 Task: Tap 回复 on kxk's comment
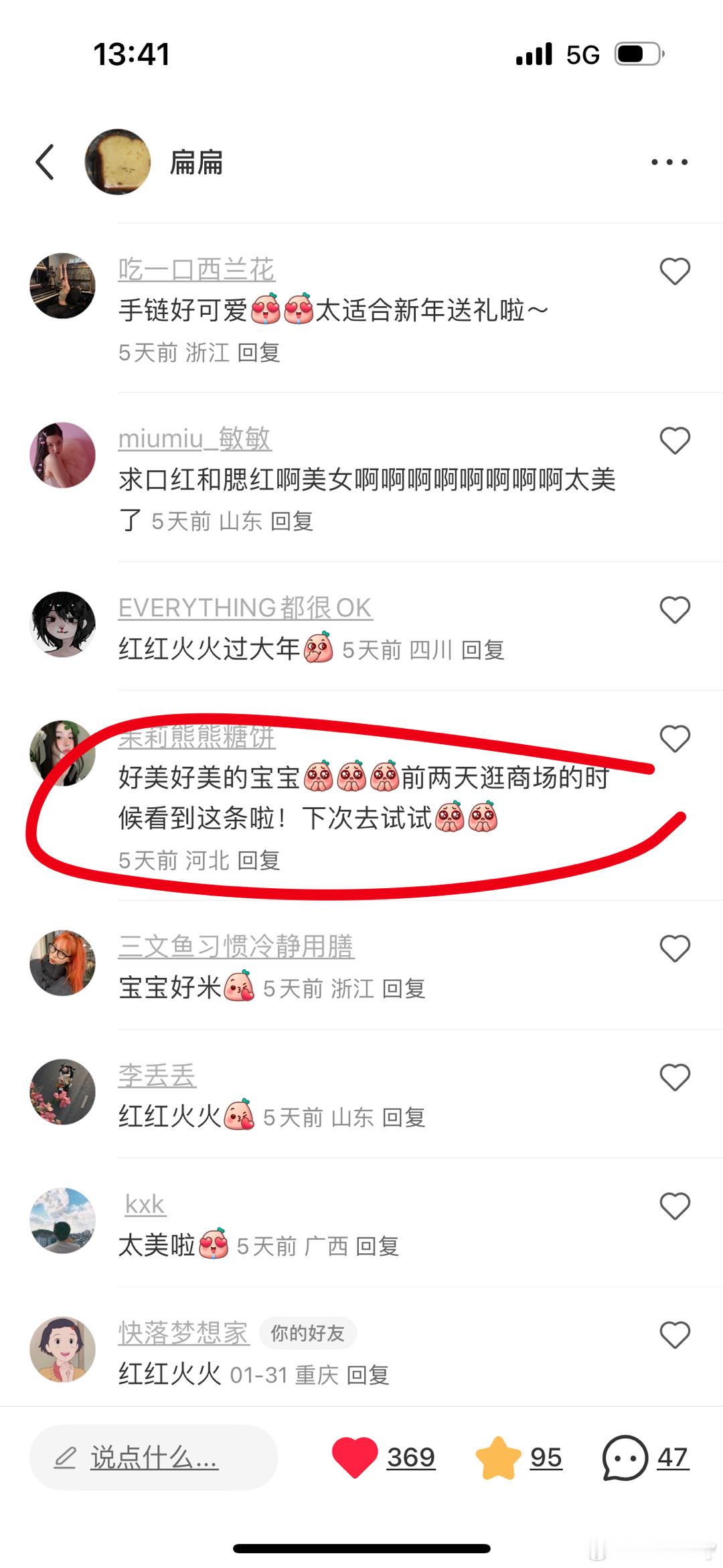pos(378,1246)
